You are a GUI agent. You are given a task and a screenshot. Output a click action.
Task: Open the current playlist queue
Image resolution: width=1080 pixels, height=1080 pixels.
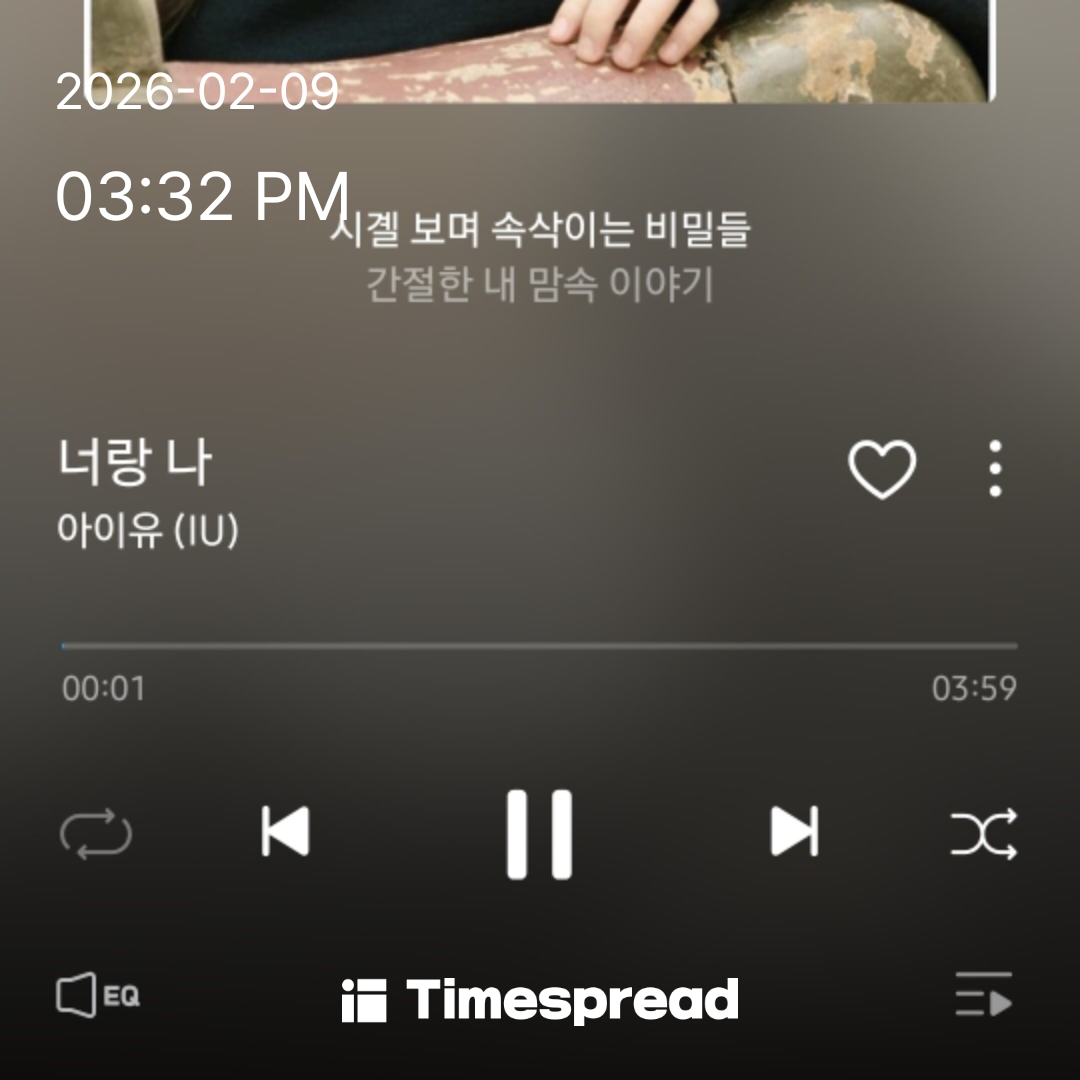[x=983, y=994]
